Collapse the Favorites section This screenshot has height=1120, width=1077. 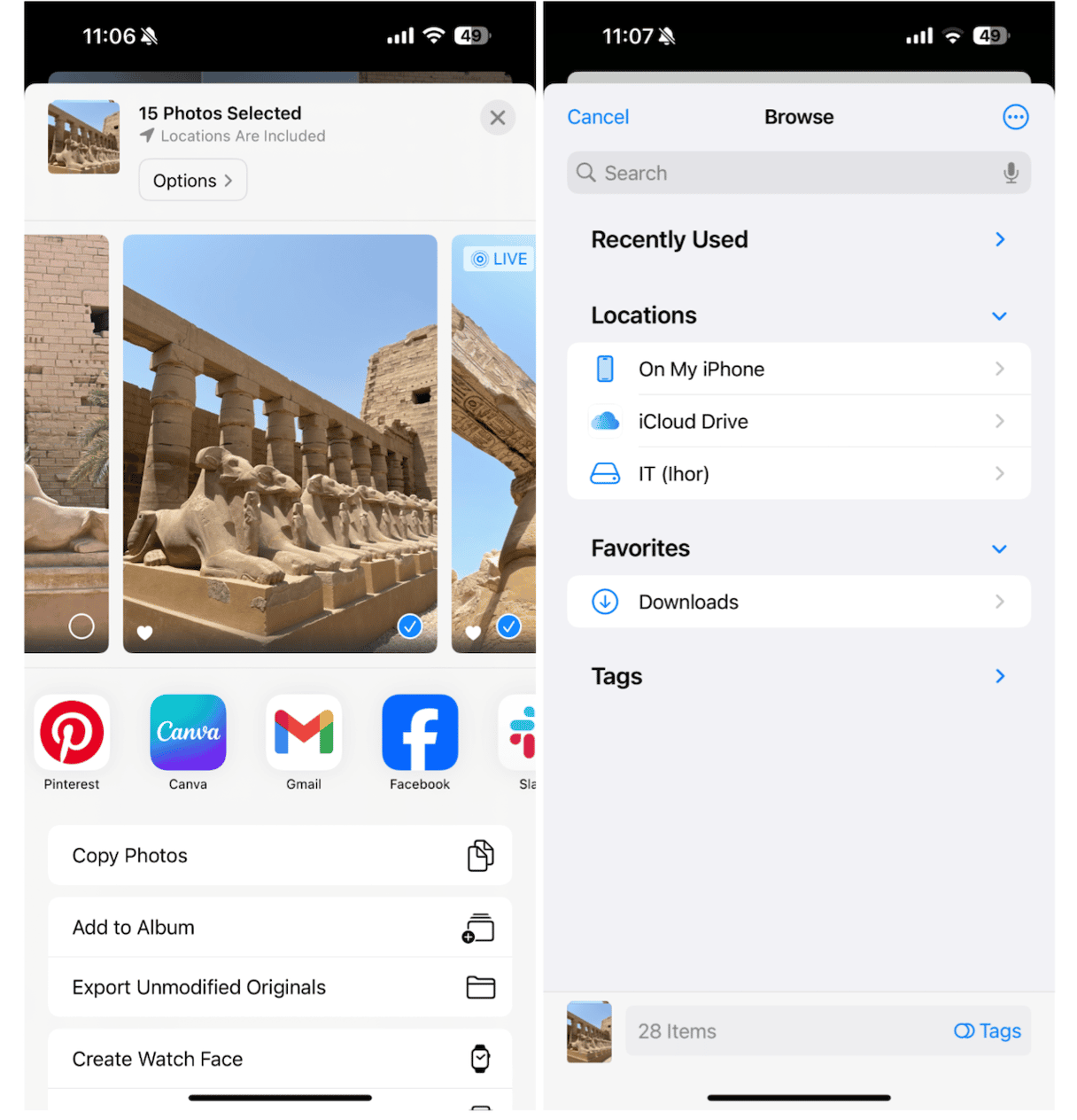point(999,549)
